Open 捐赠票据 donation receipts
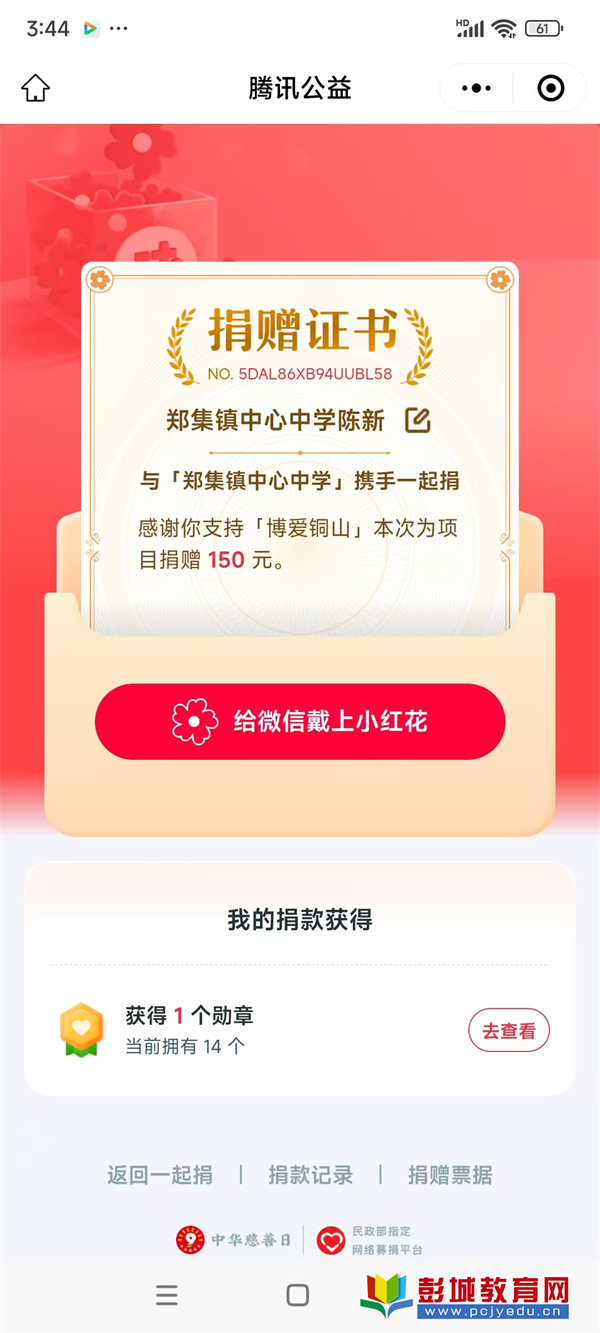The height and width of the screenshot is (1333, 600). 450,1175
